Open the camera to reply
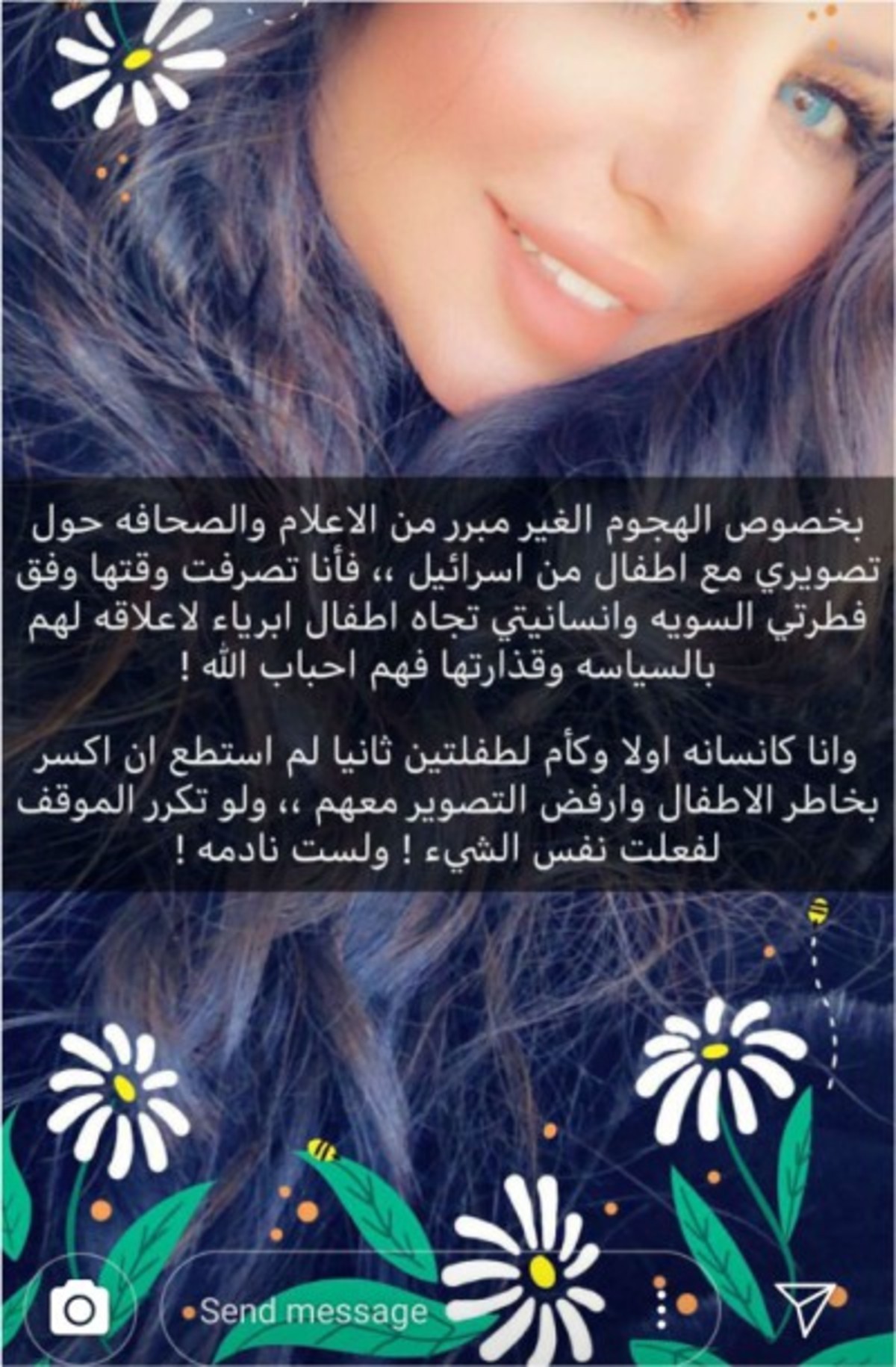 click(80, 1308)
